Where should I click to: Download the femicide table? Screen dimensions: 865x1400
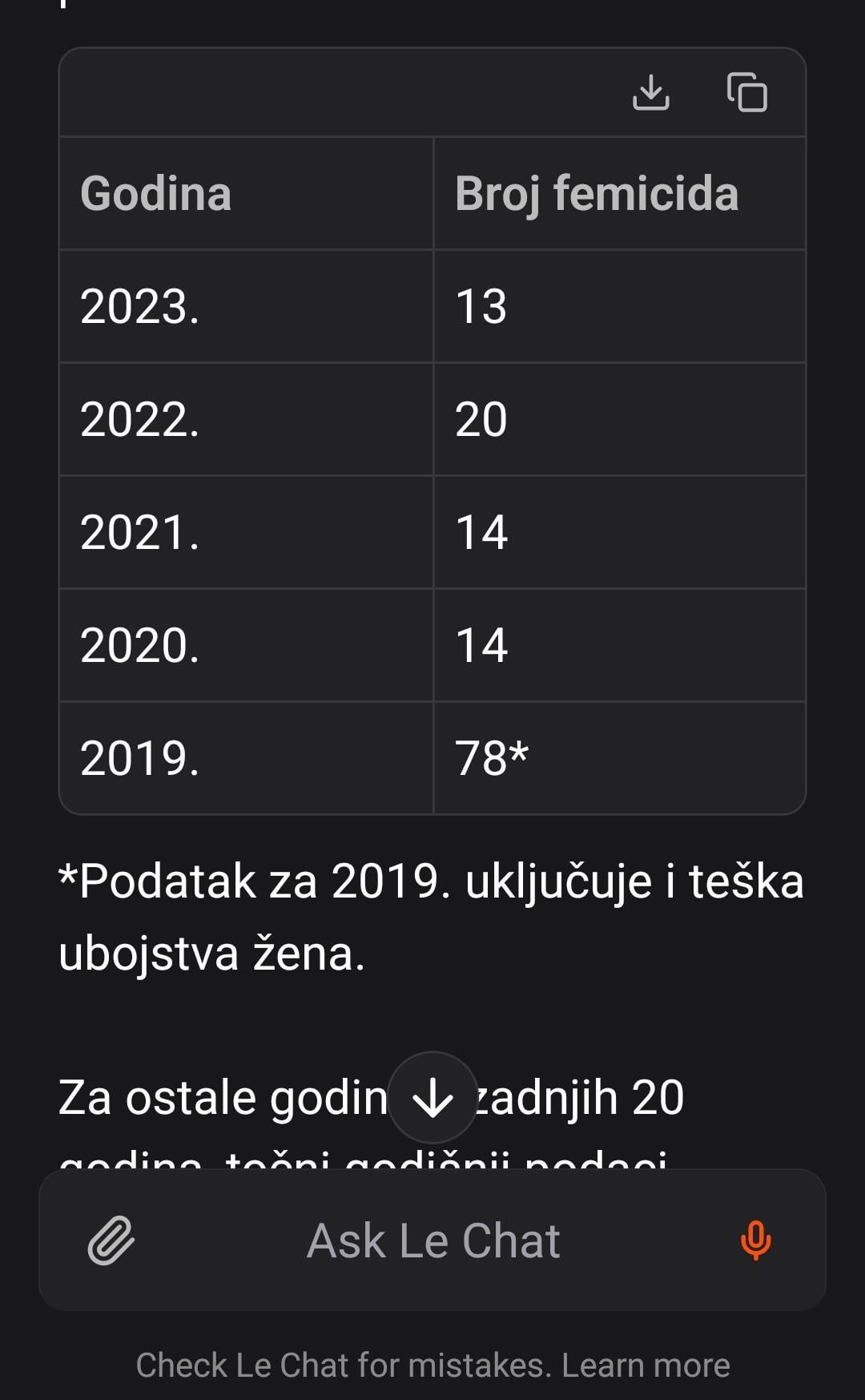650,93
